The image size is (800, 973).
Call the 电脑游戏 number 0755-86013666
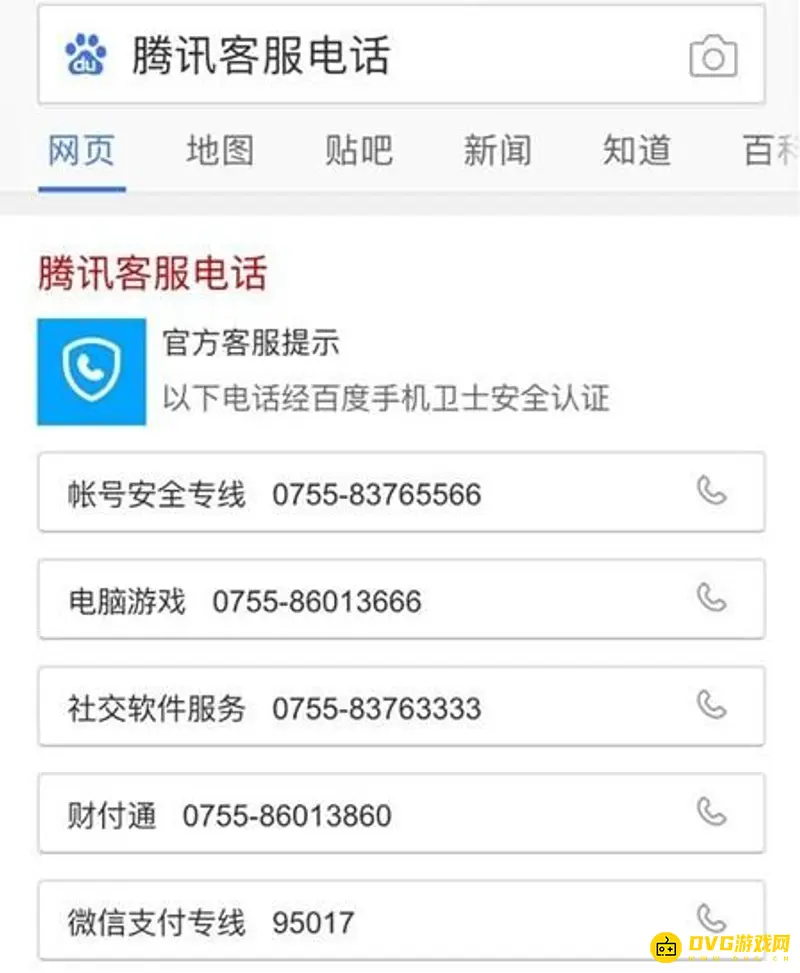(711, 598)
